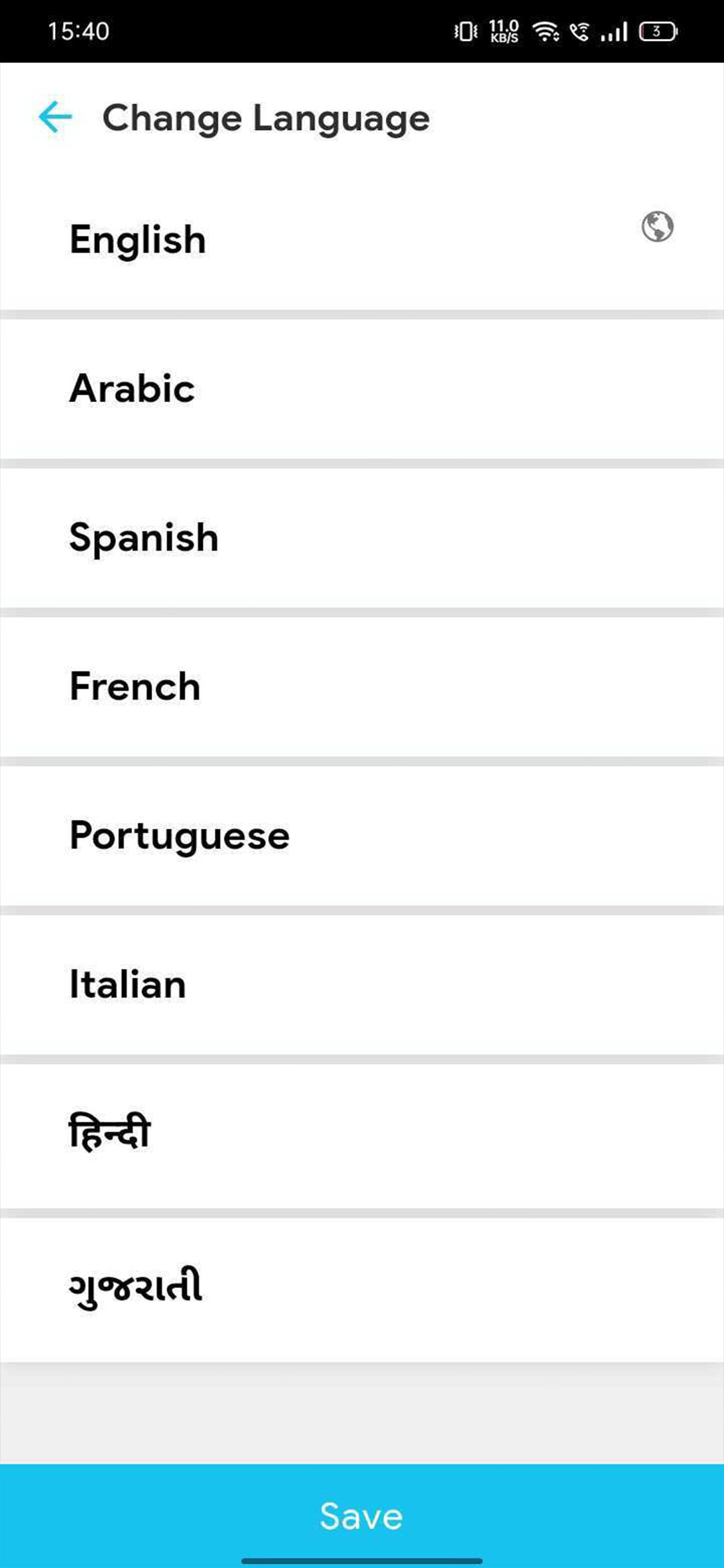Tap the Wi-Fi status icon

[x=544, y=30]
